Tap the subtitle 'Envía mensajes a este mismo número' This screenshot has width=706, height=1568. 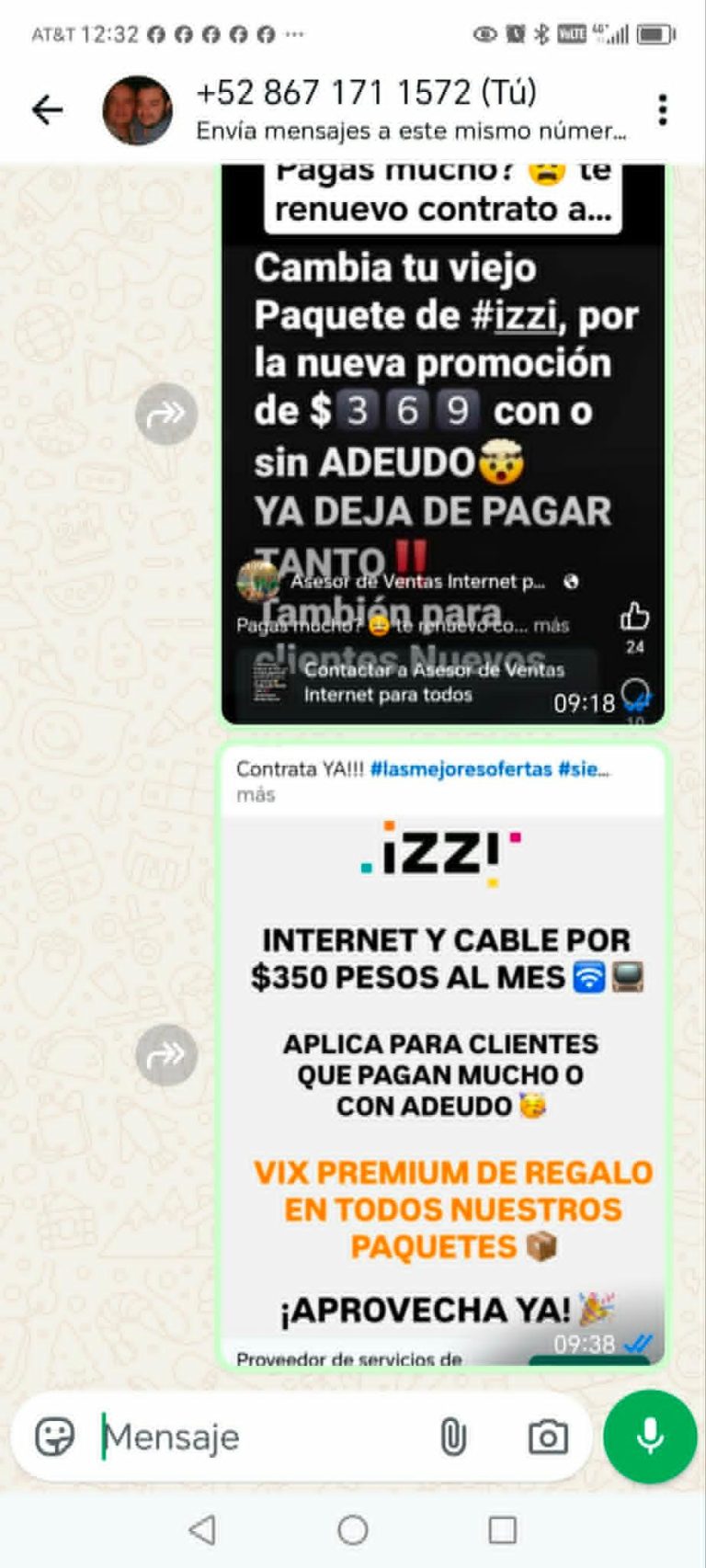(413, 131)
